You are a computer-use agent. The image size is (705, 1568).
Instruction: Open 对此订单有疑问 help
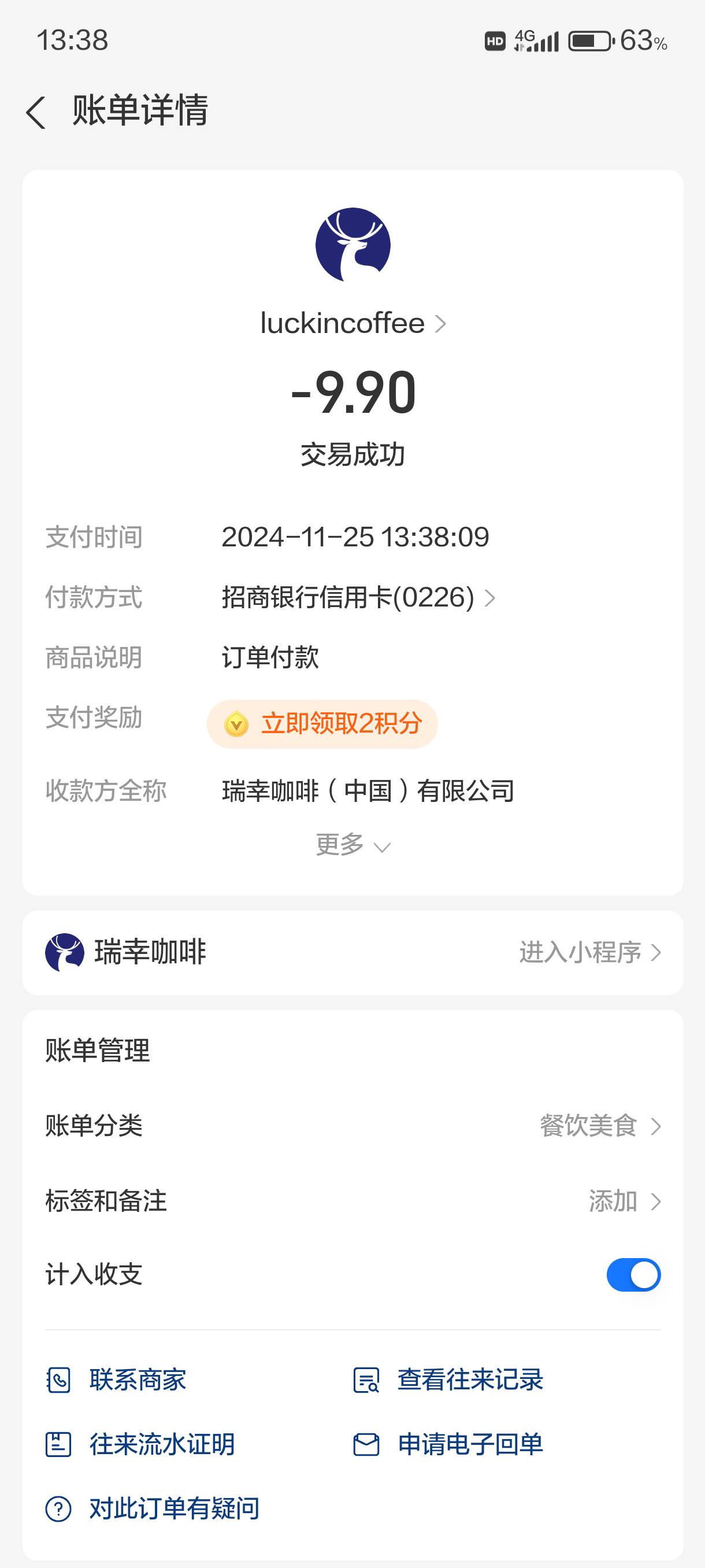tap(153, 1509)
